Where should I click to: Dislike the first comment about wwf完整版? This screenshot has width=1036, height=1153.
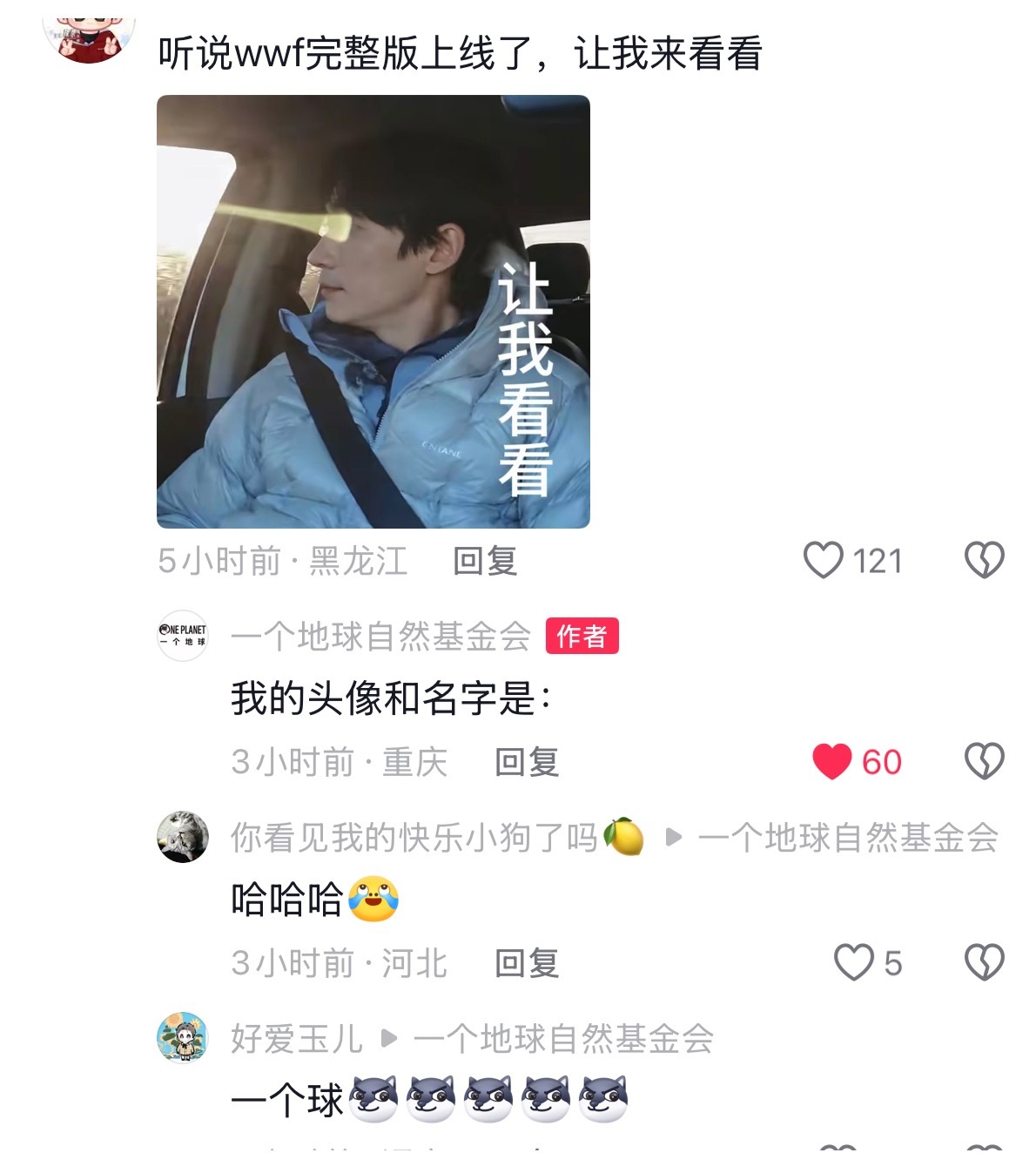[985, 561]
